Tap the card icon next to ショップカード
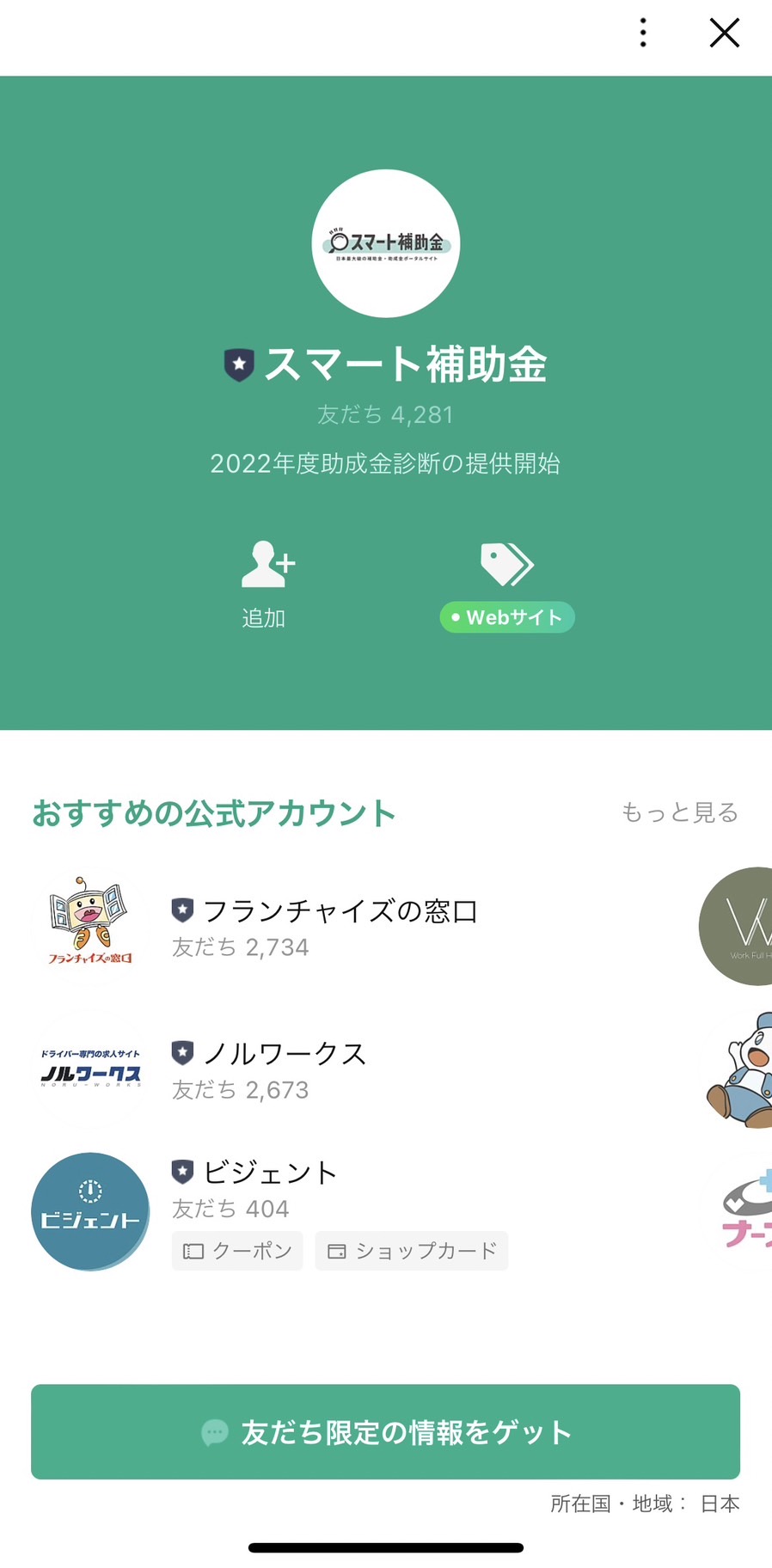The image size is (772, 1568). (x=339, y=1251)
